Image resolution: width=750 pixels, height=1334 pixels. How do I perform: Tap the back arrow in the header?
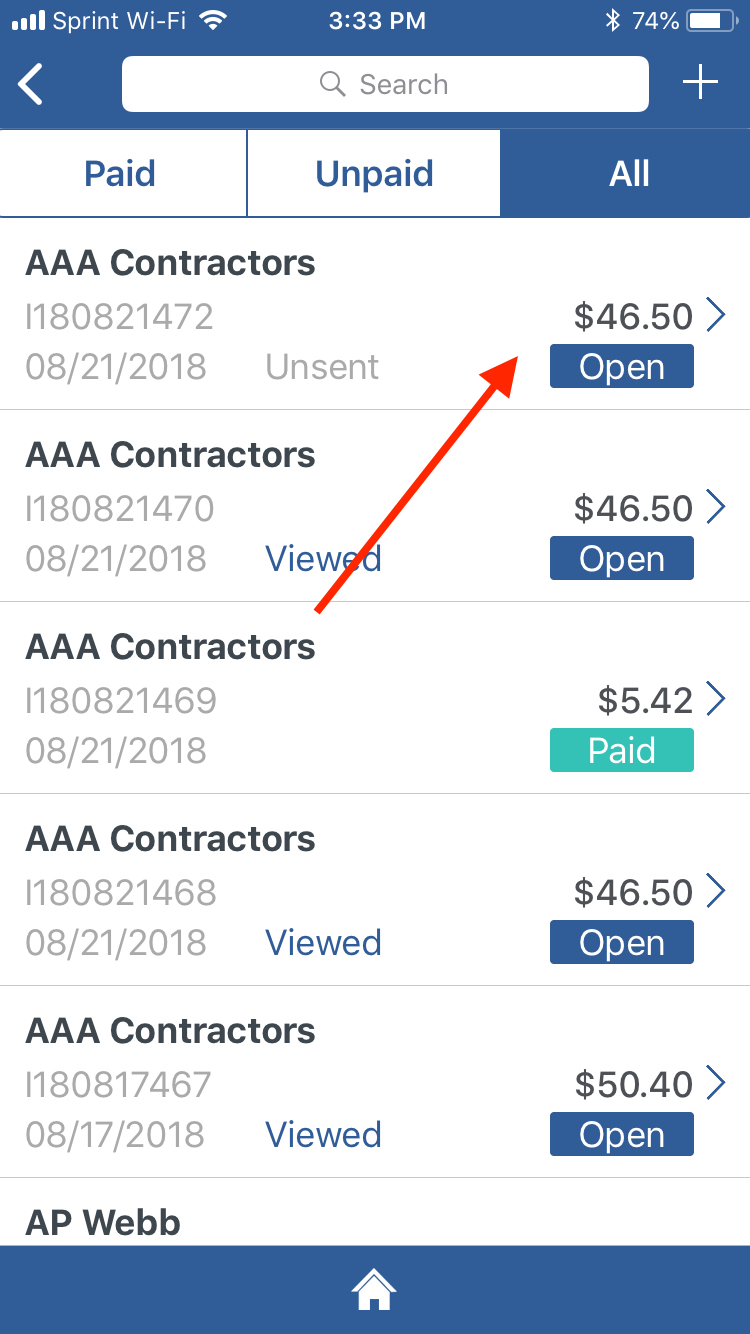30,84
